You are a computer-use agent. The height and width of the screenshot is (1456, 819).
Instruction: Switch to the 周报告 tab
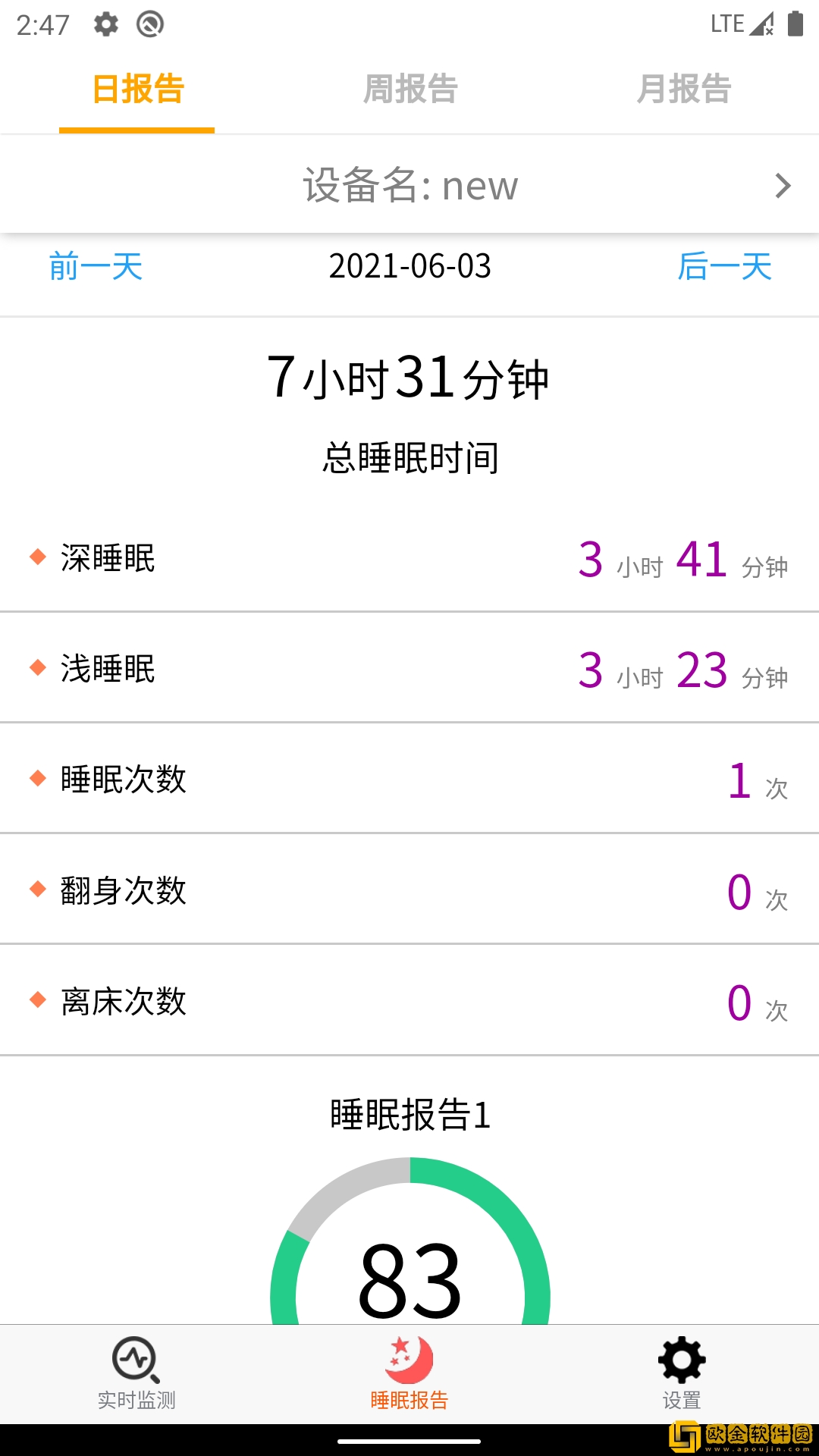coord(409,89)
